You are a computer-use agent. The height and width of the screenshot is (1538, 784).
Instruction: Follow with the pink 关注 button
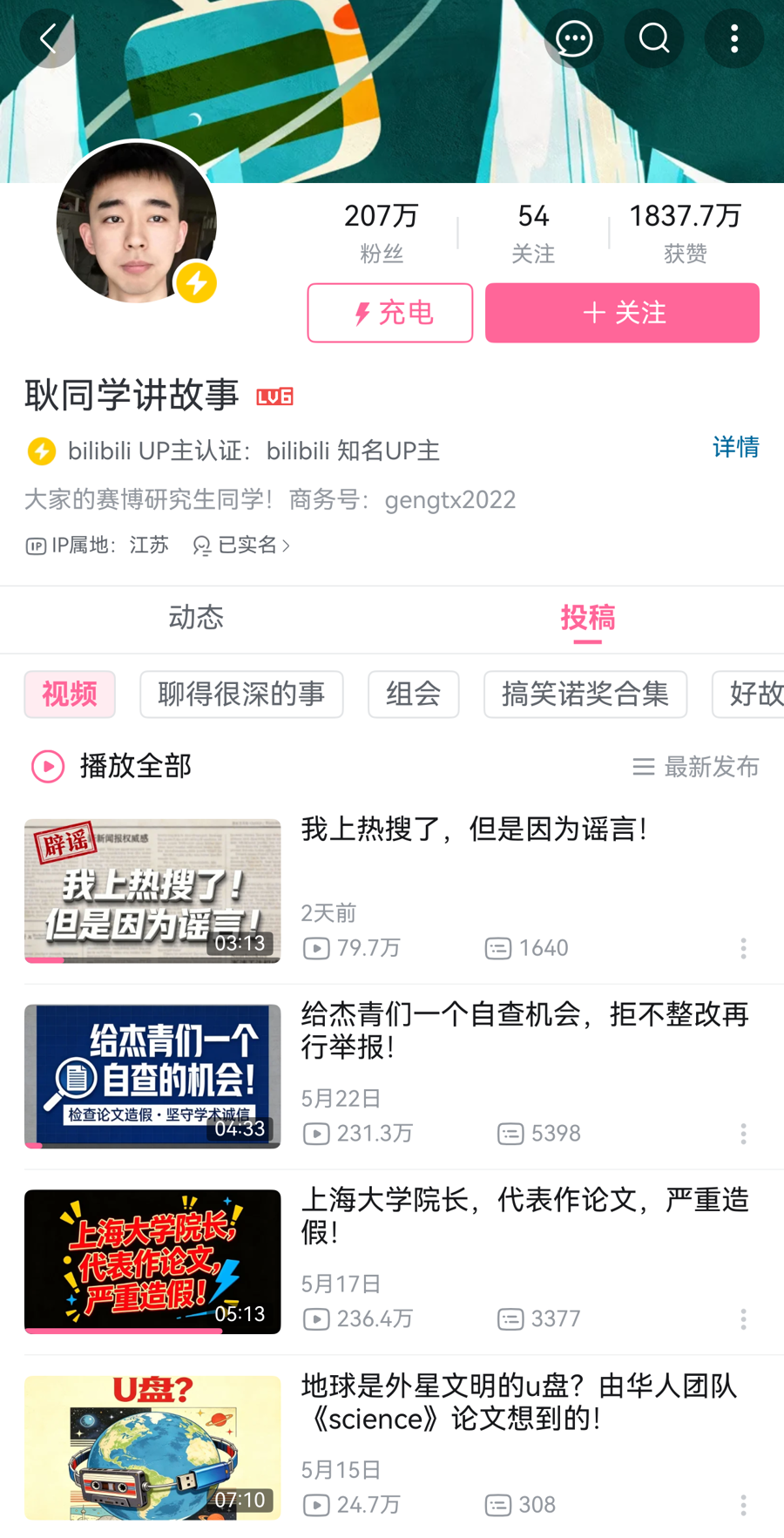point(622,313)
